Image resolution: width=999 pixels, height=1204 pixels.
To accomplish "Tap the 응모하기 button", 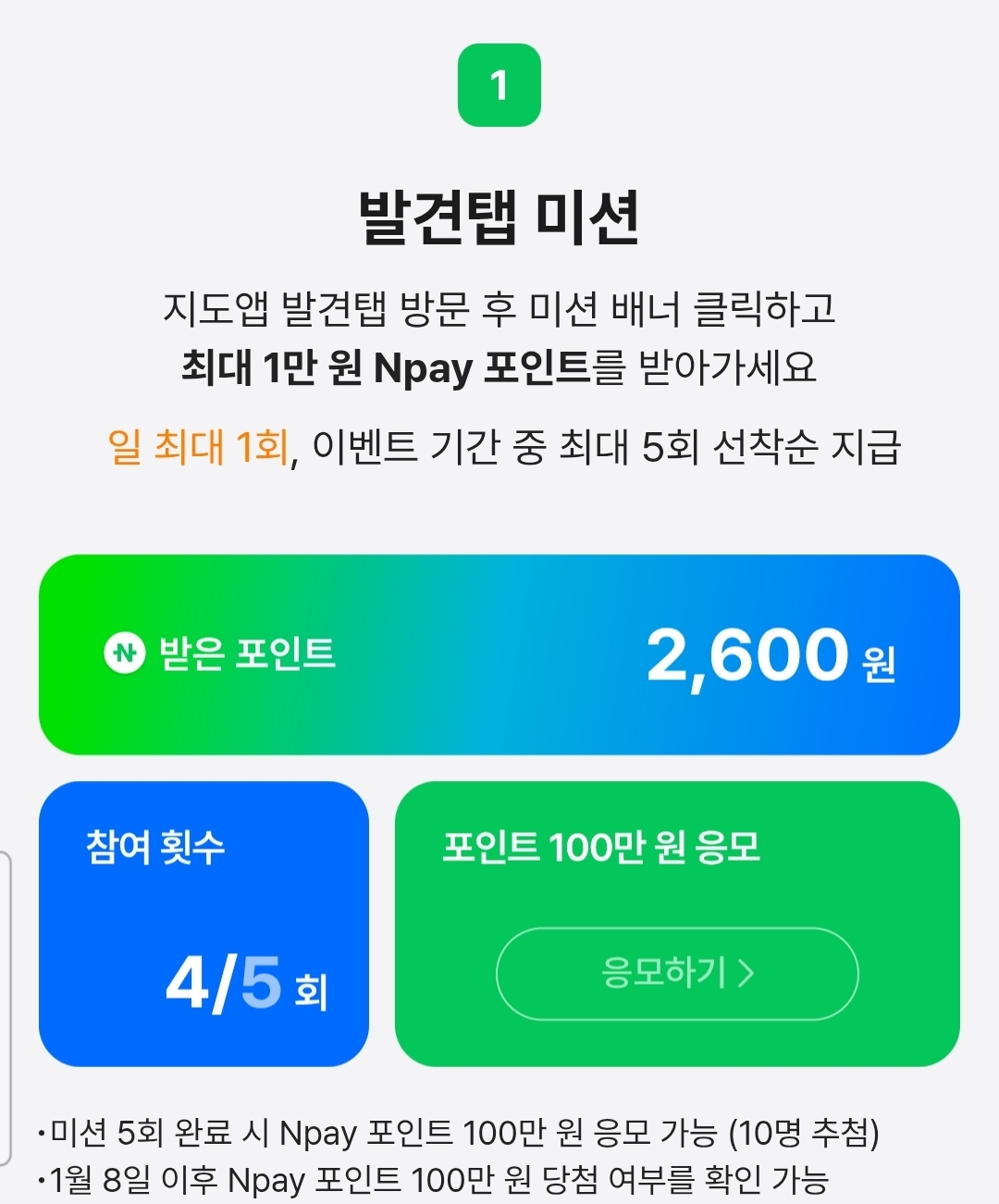I will coord(677,974).
